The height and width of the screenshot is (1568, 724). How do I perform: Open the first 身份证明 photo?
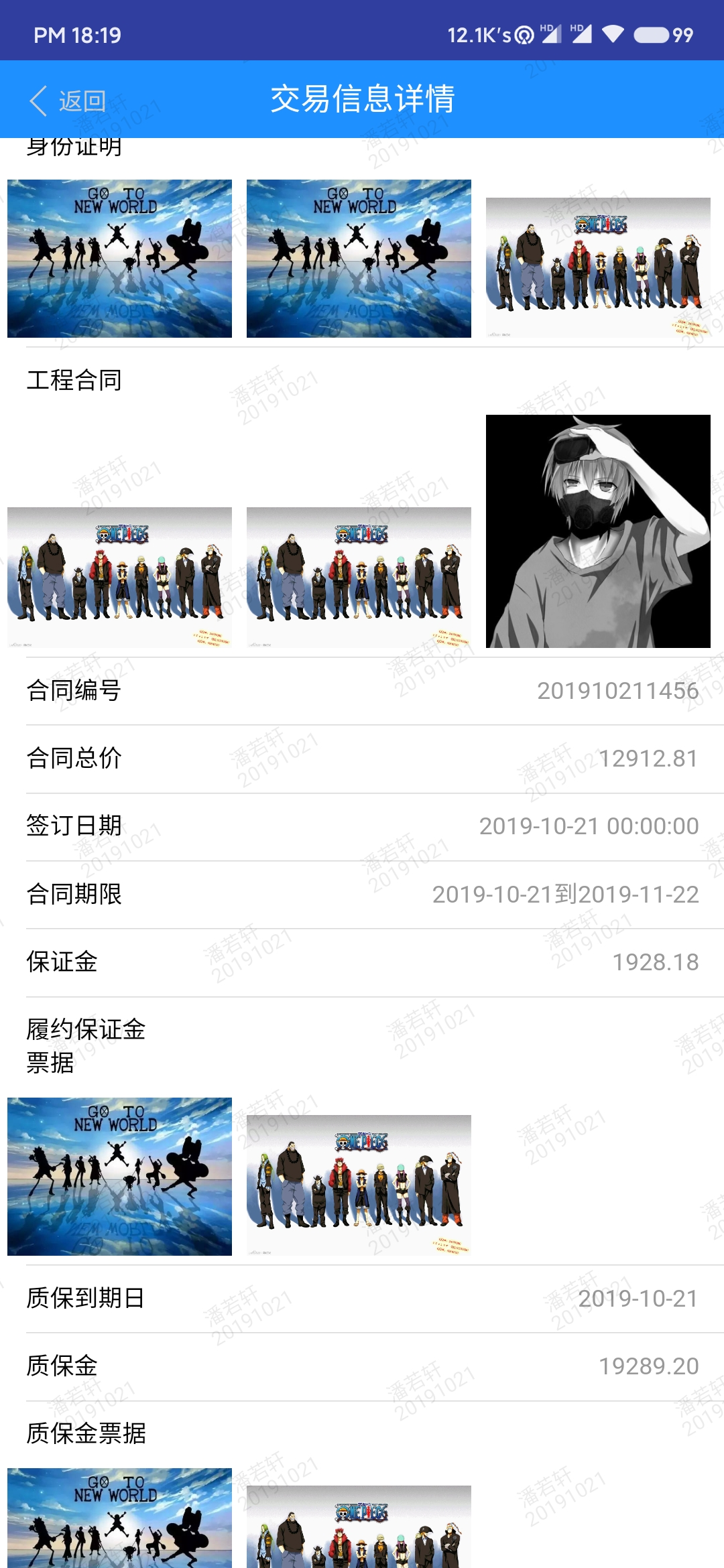click(119, 259)
